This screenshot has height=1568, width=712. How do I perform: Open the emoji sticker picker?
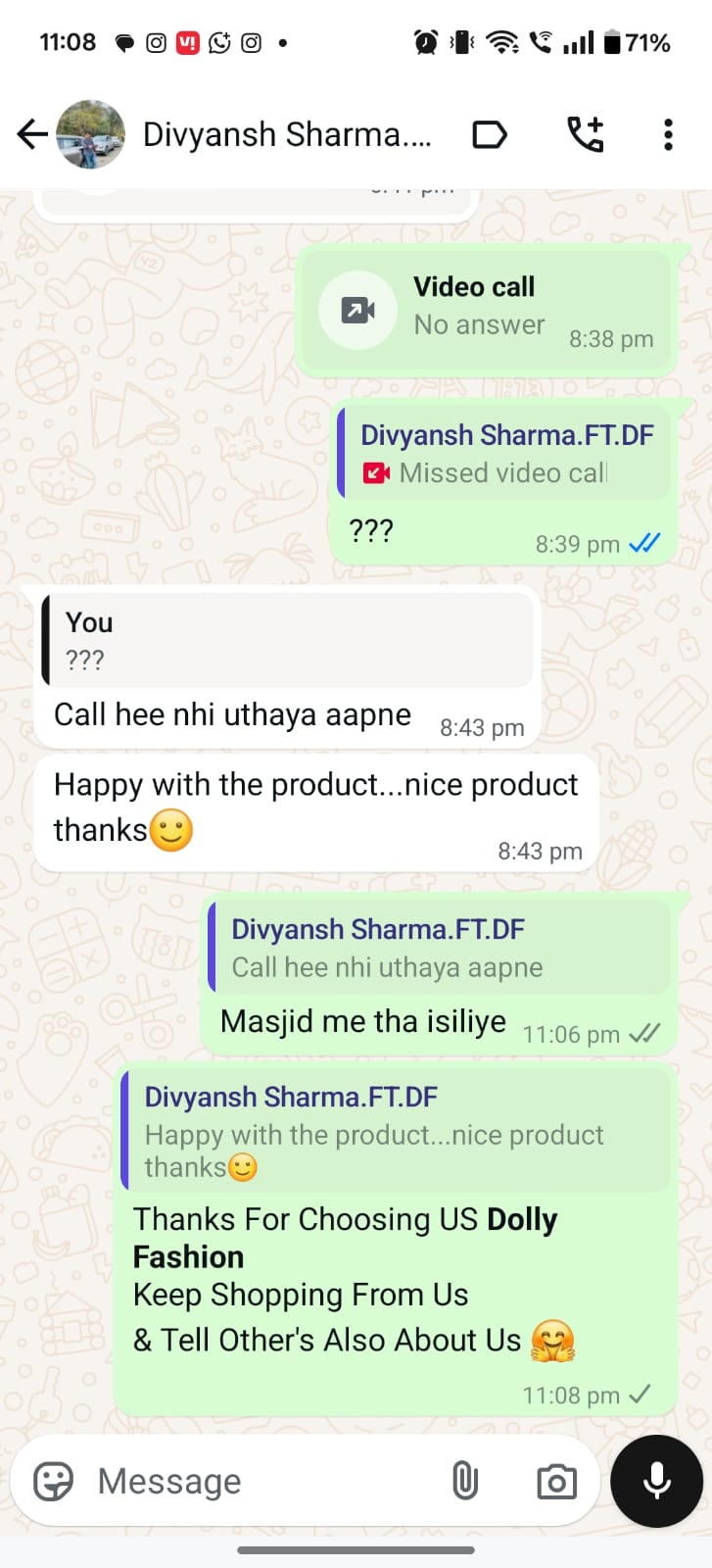tap(54, 1481)
